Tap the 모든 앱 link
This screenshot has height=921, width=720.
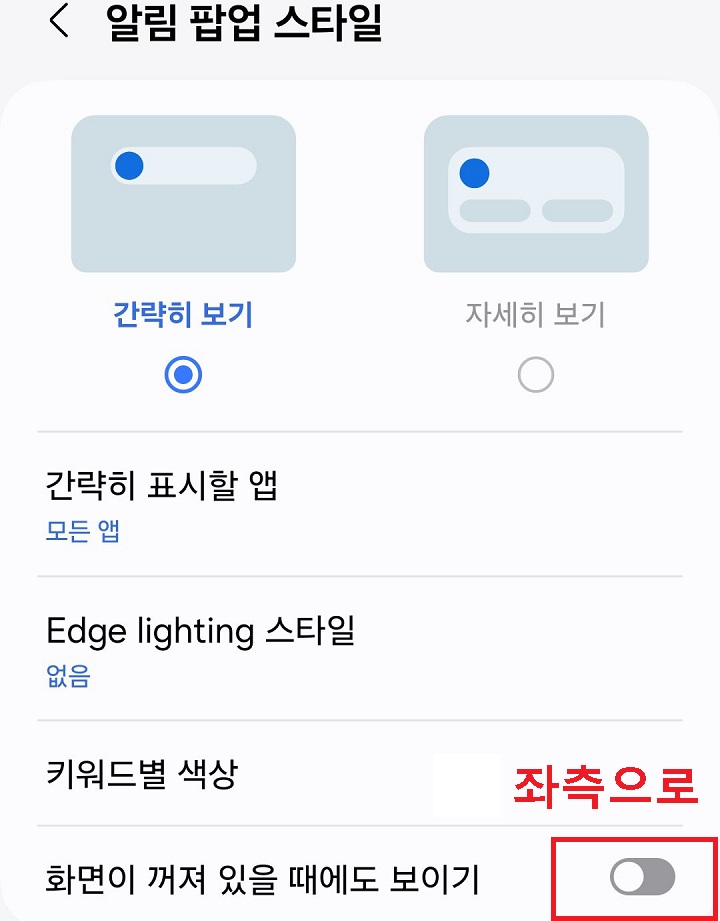click(66, 531)
